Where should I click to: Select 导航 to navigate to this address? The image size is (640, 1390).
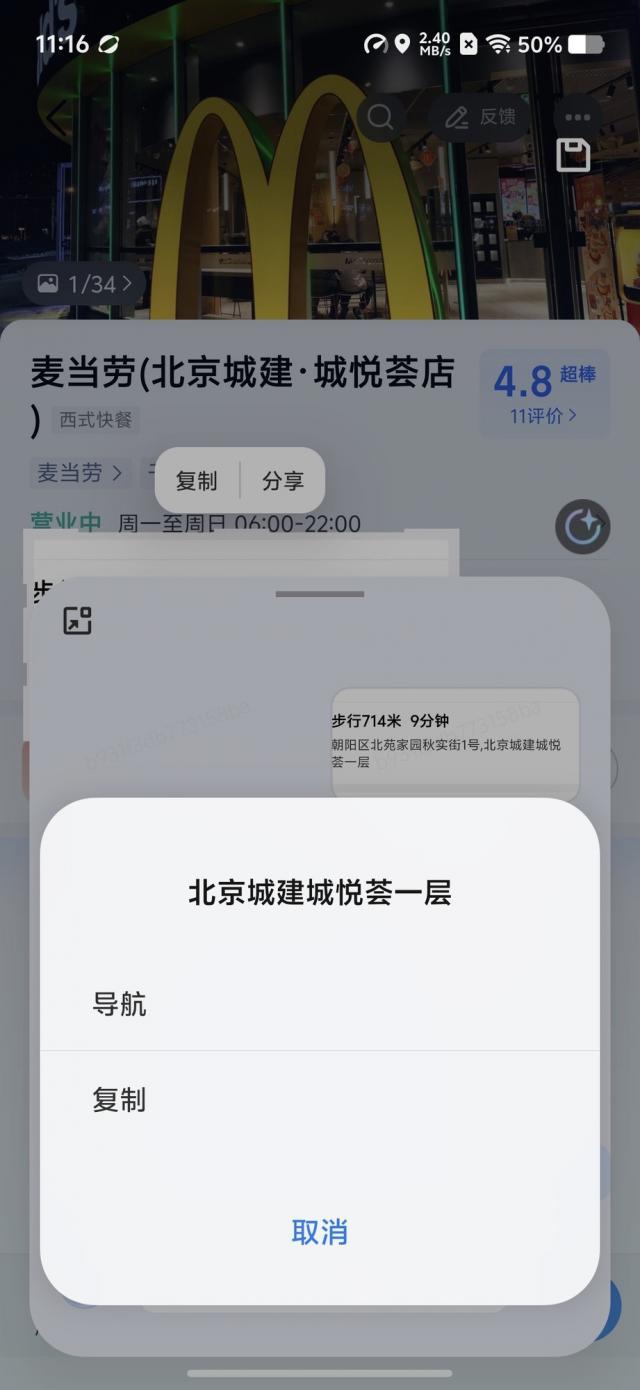(x=120, y=1004)
